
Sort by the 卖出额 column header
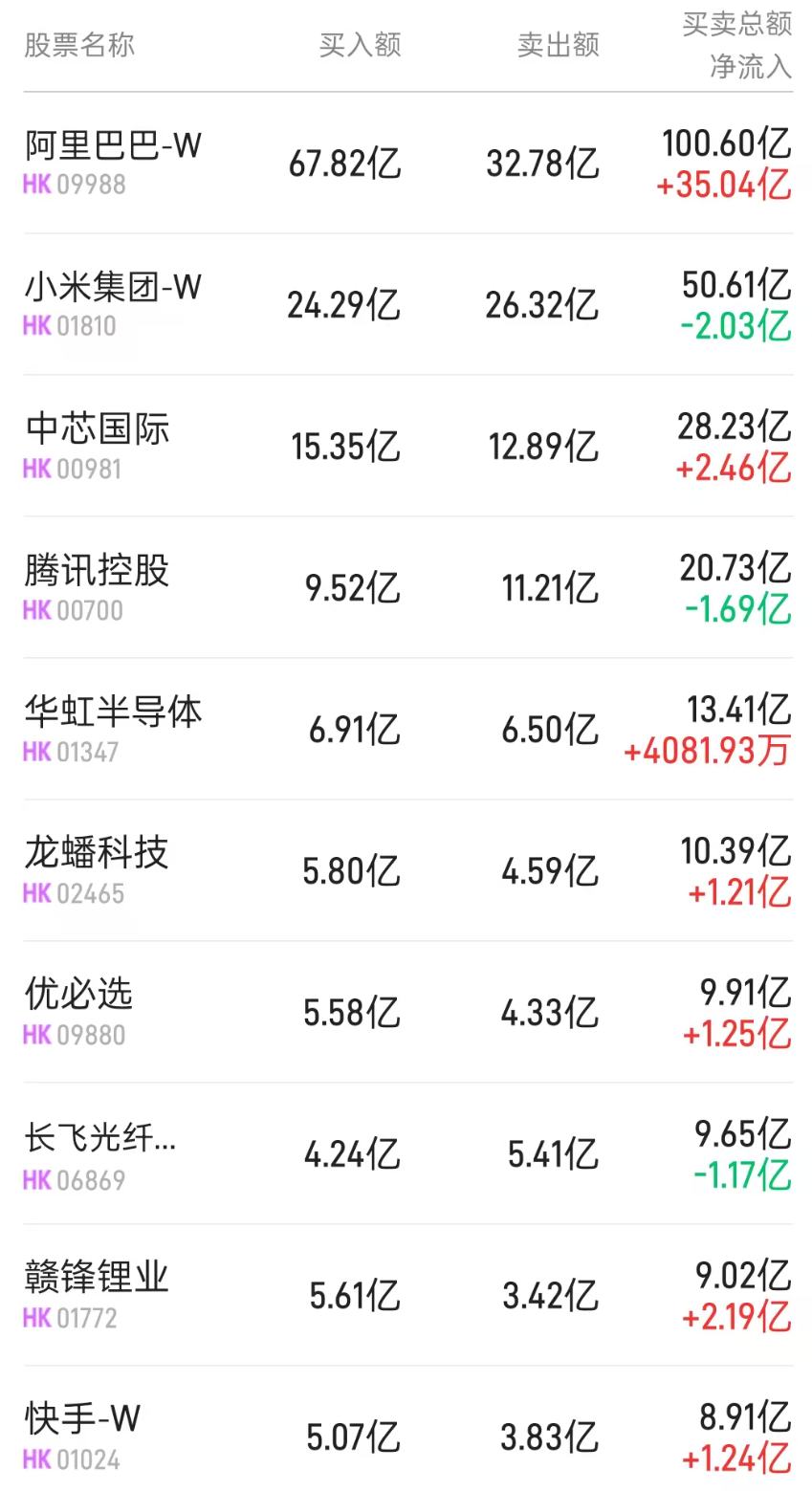point(560,44)
